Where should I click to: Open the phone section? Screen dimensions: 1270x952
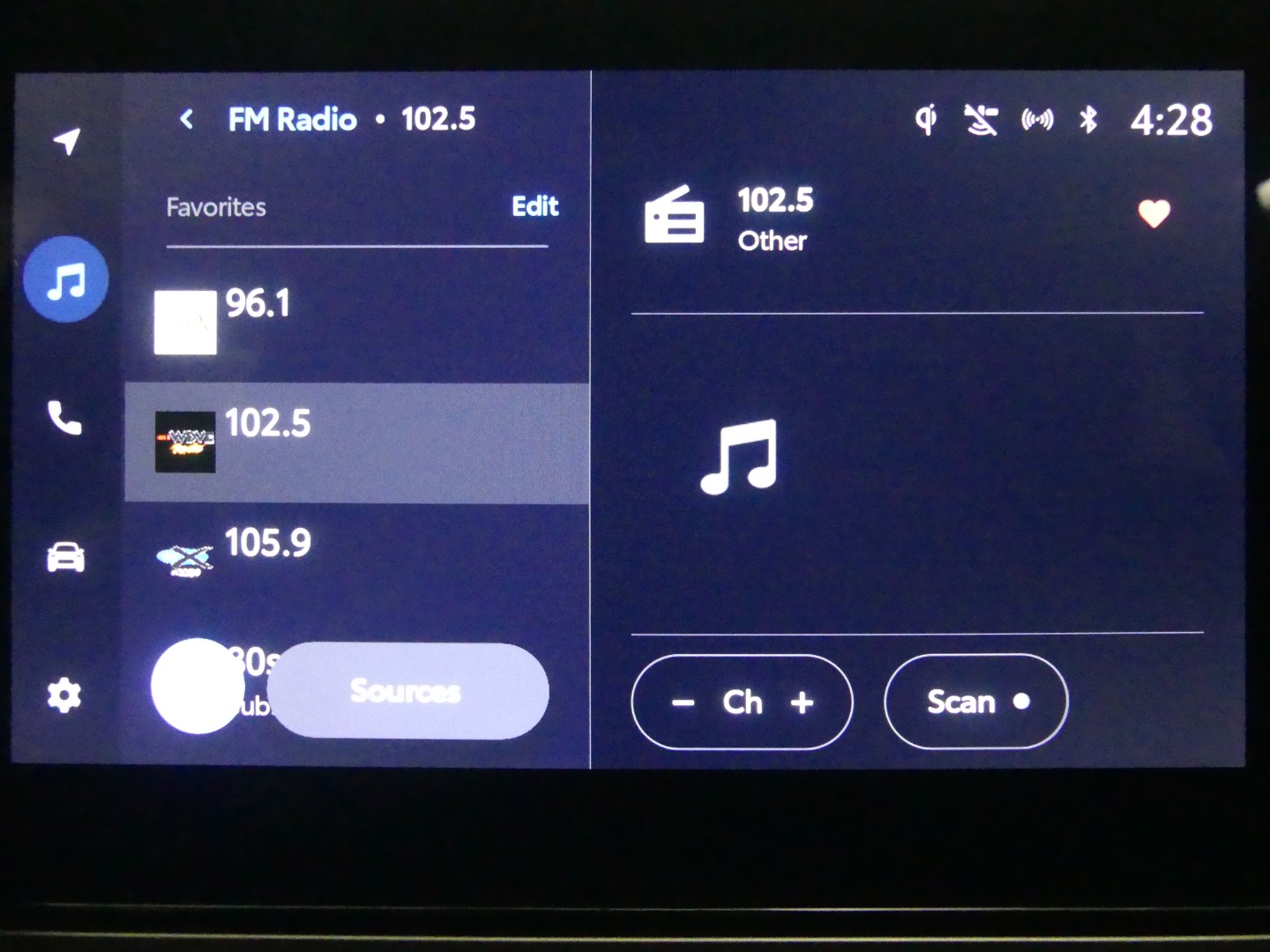pyautogui.click(x=64, y=418)
